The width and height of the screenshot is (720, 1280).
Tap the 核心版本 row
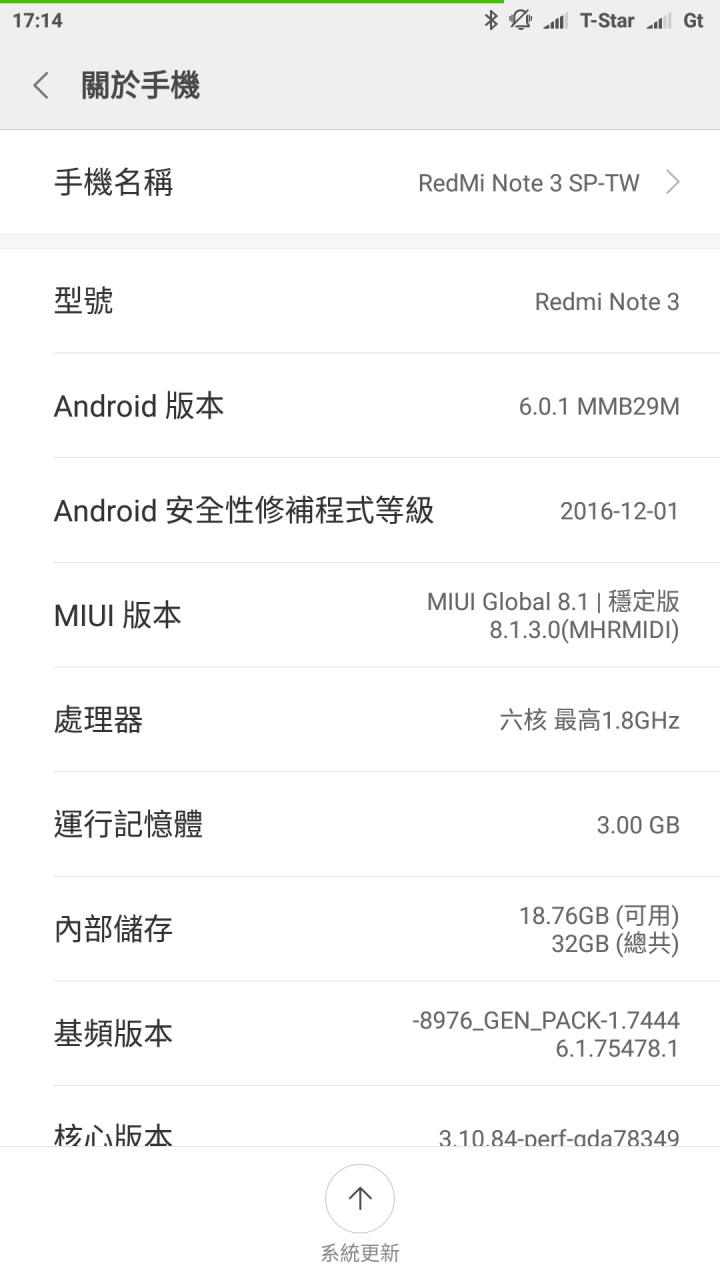coord(360,1117)
